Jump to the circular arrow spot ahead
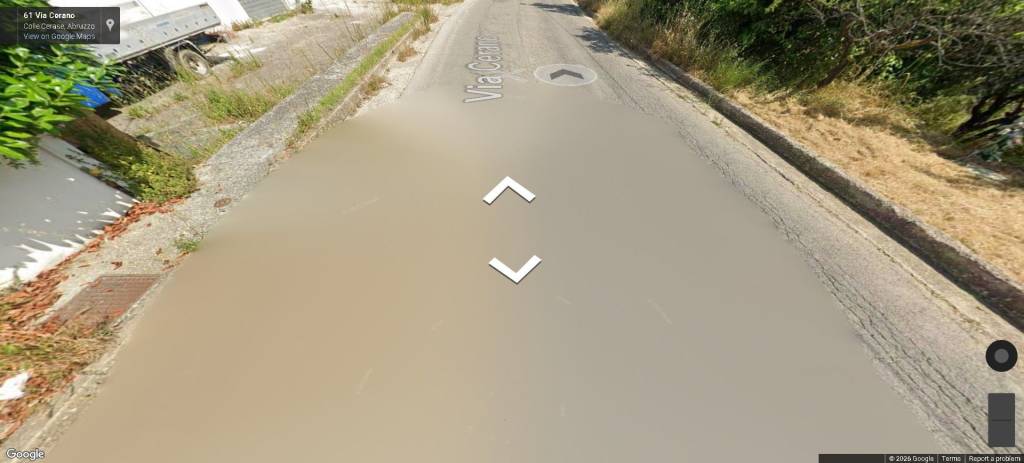 pyautogui.click(x=565, y=74)
